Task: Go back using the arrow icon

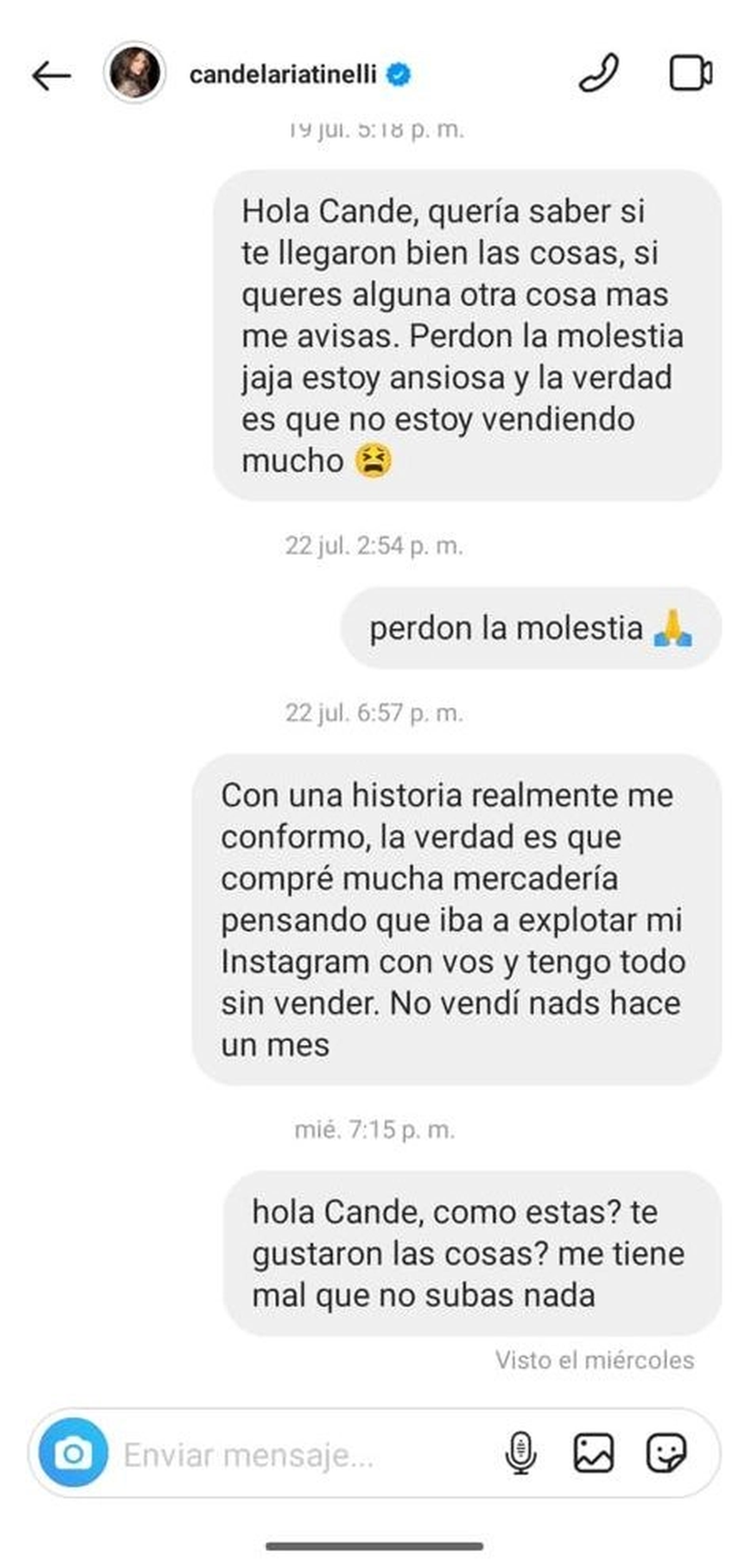Action: [51, 76]
